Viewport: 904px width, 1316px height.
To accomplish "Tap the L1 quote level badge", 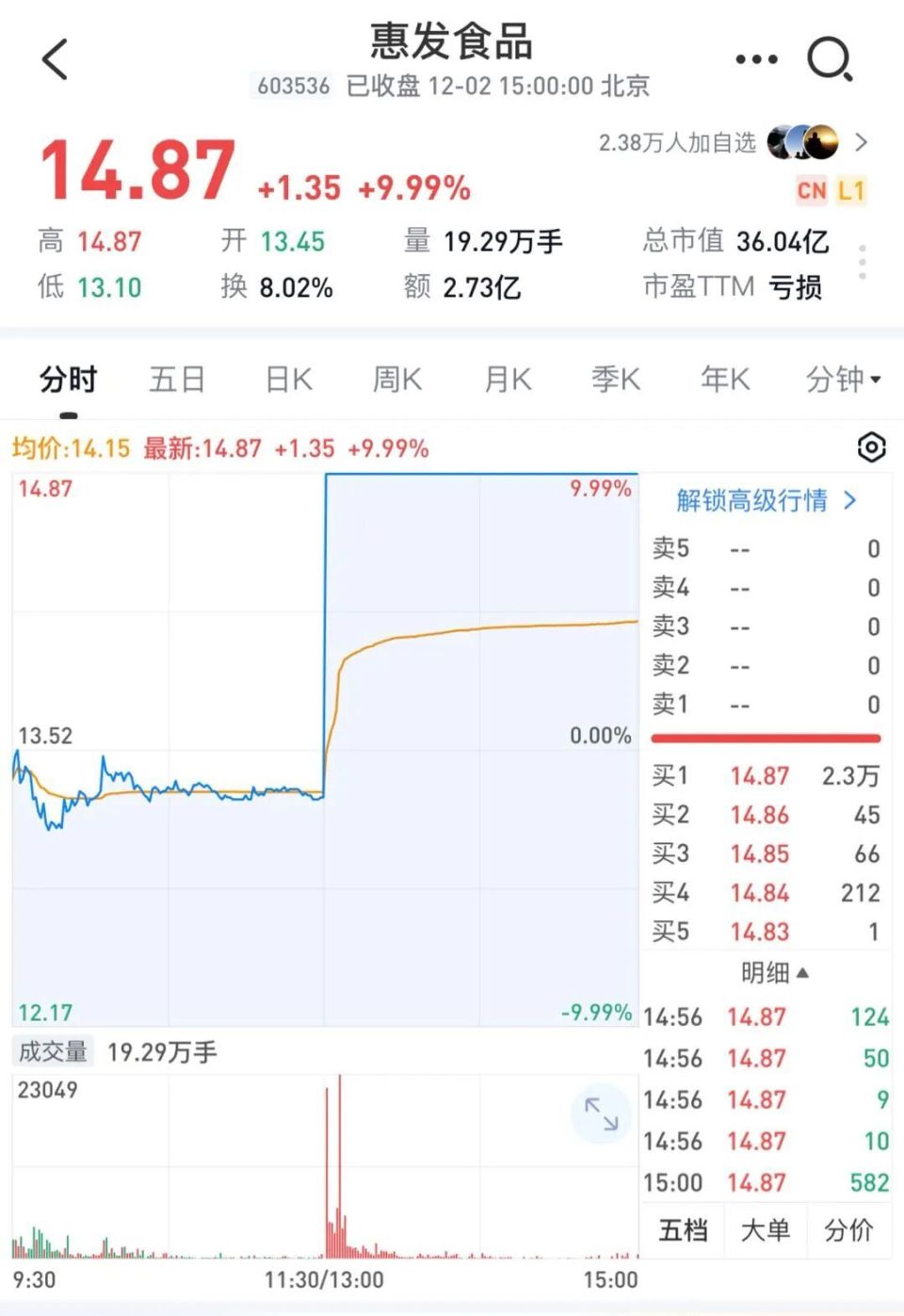I will coord(852,190).
